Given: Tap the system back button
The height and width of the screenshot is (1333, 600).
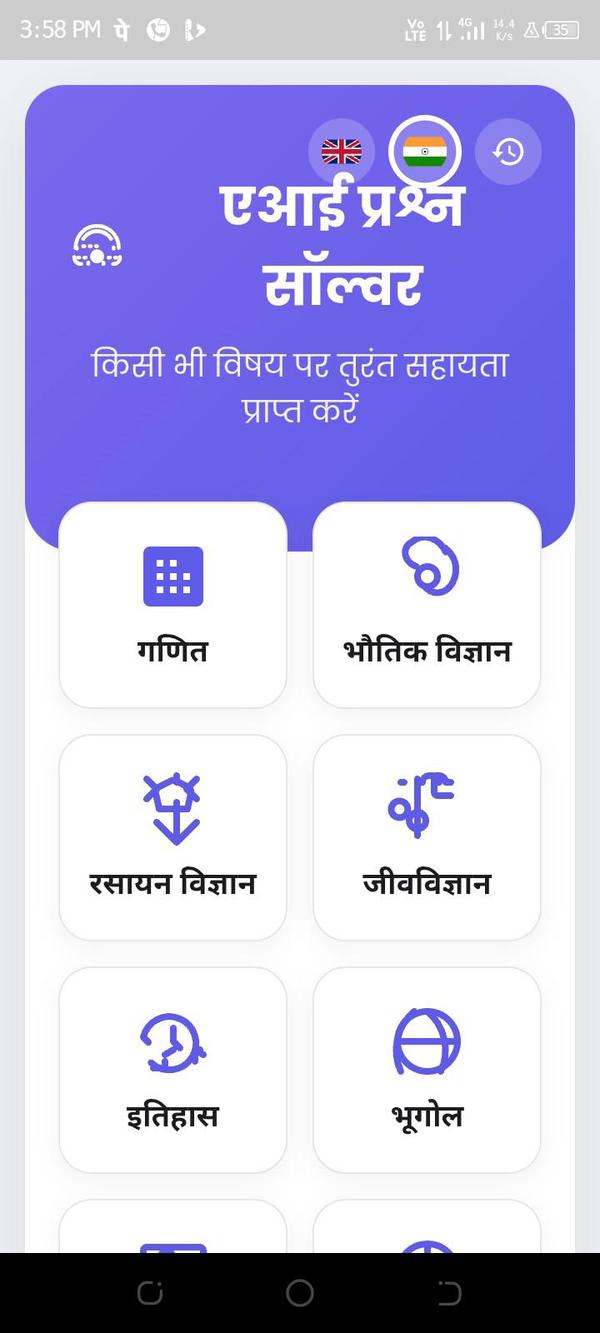Looking at the screenshot, I should 449,1293.
